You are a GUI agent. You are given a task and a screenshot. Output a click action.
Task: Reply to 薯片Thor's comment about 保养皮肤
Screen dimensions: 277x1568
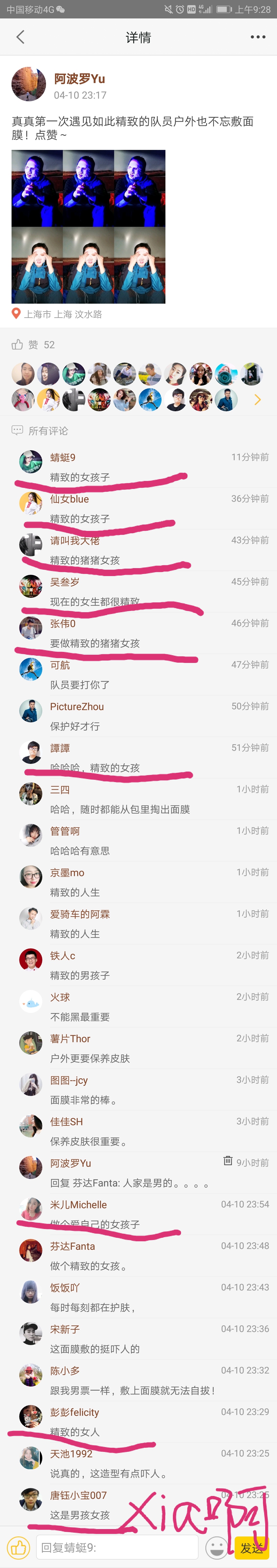(90, 1059)
